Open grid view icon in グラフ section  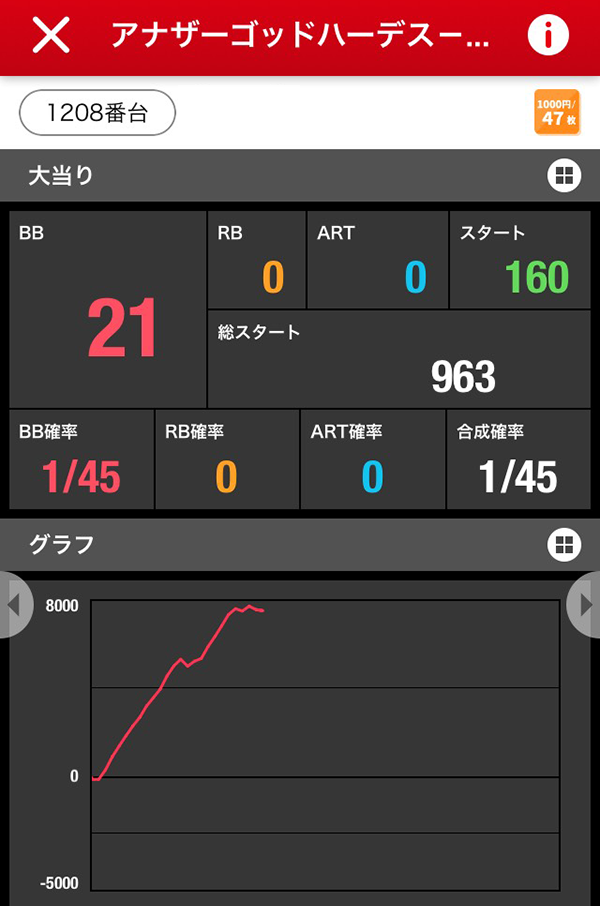point(564,545)
